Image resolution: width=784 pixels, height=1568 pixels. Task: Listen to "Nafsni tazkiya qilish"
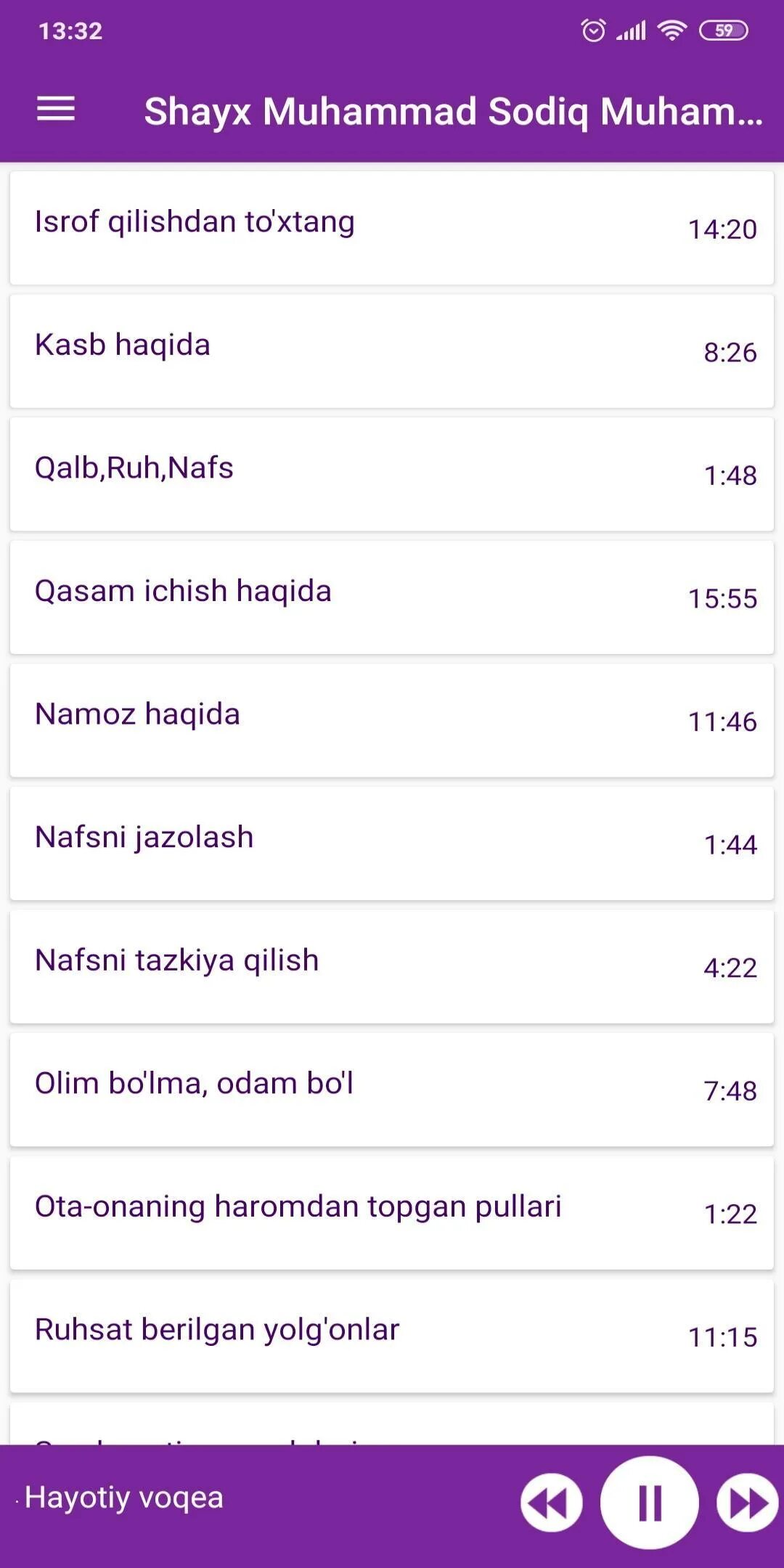click(x=392, y=966)
